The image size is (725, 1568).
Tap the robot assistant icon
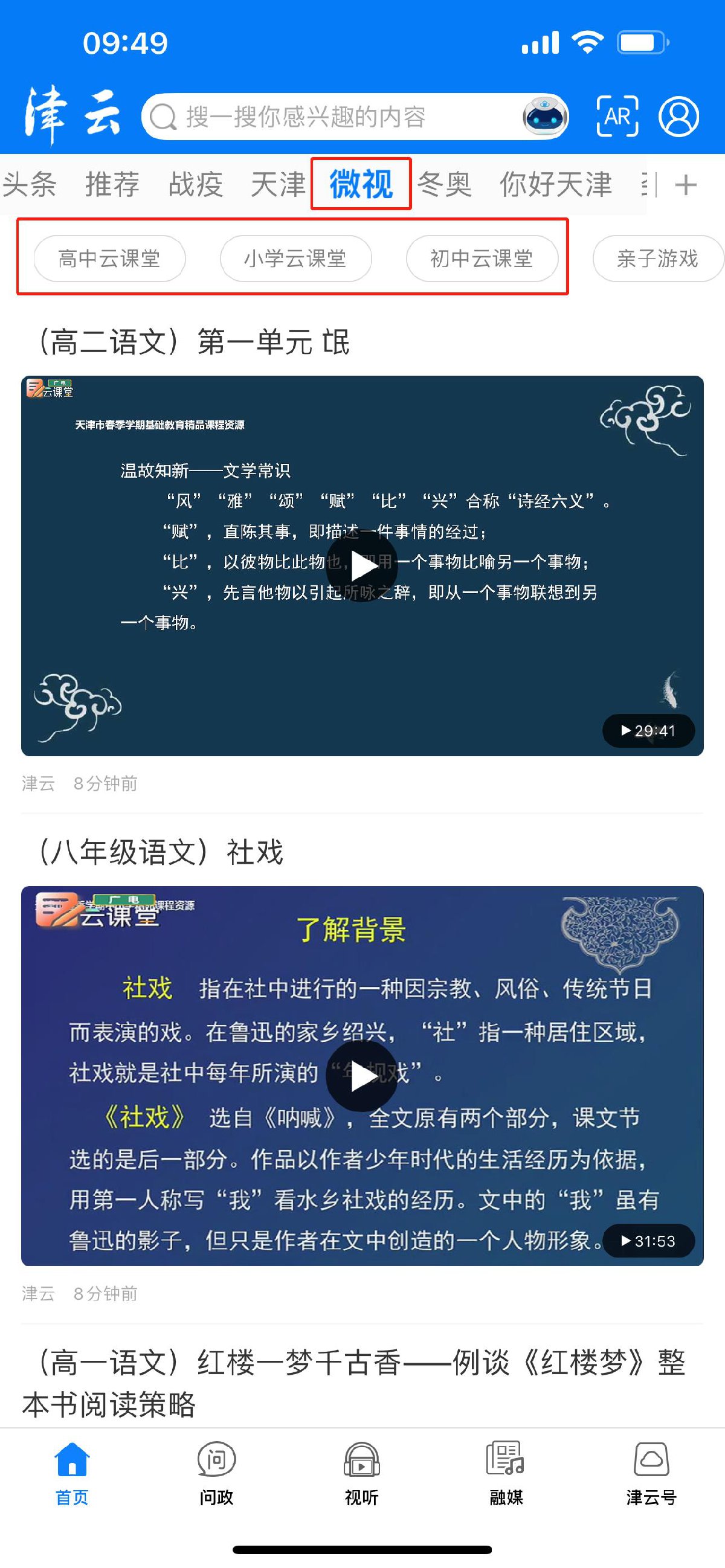coord(544,116)
